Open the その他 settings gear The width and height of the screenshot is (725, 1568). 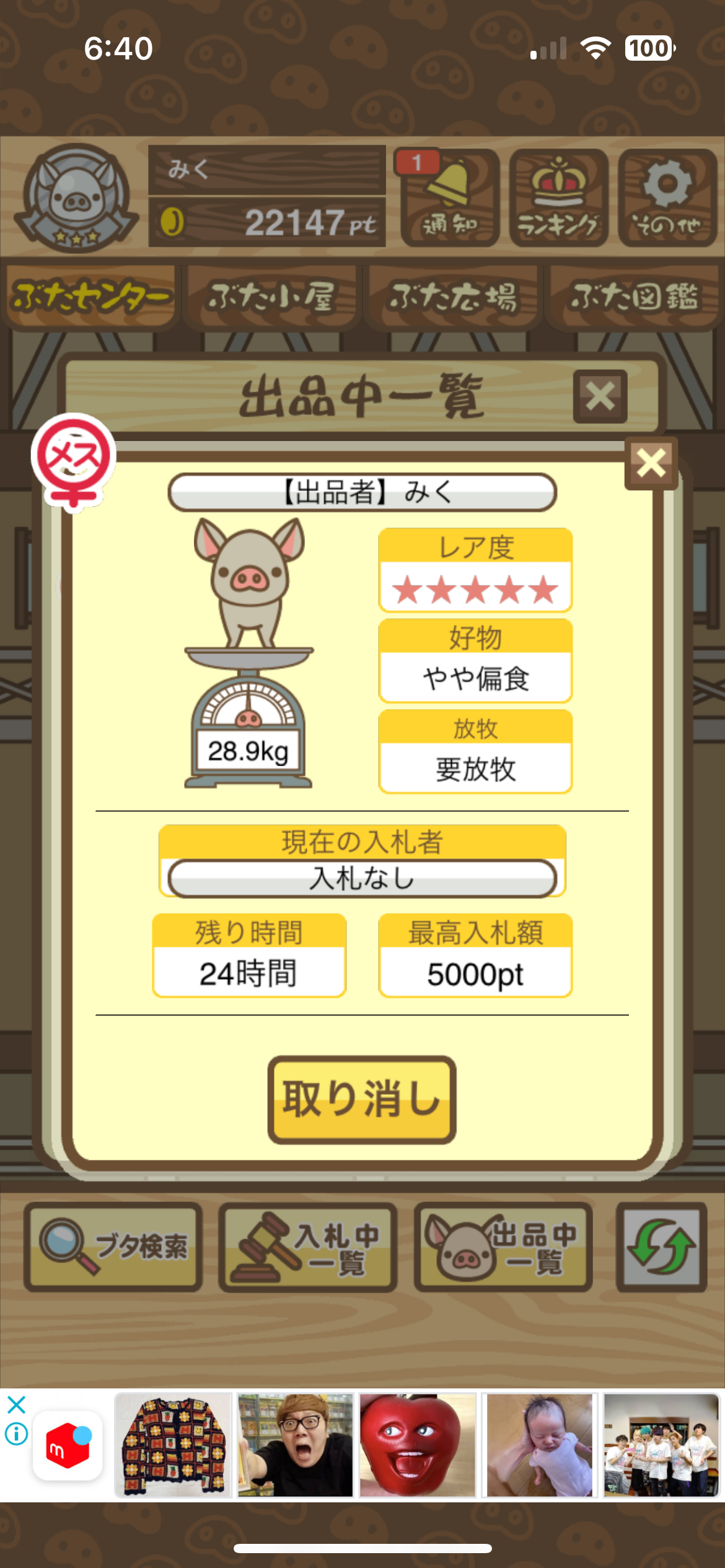(x=667, y=198)
